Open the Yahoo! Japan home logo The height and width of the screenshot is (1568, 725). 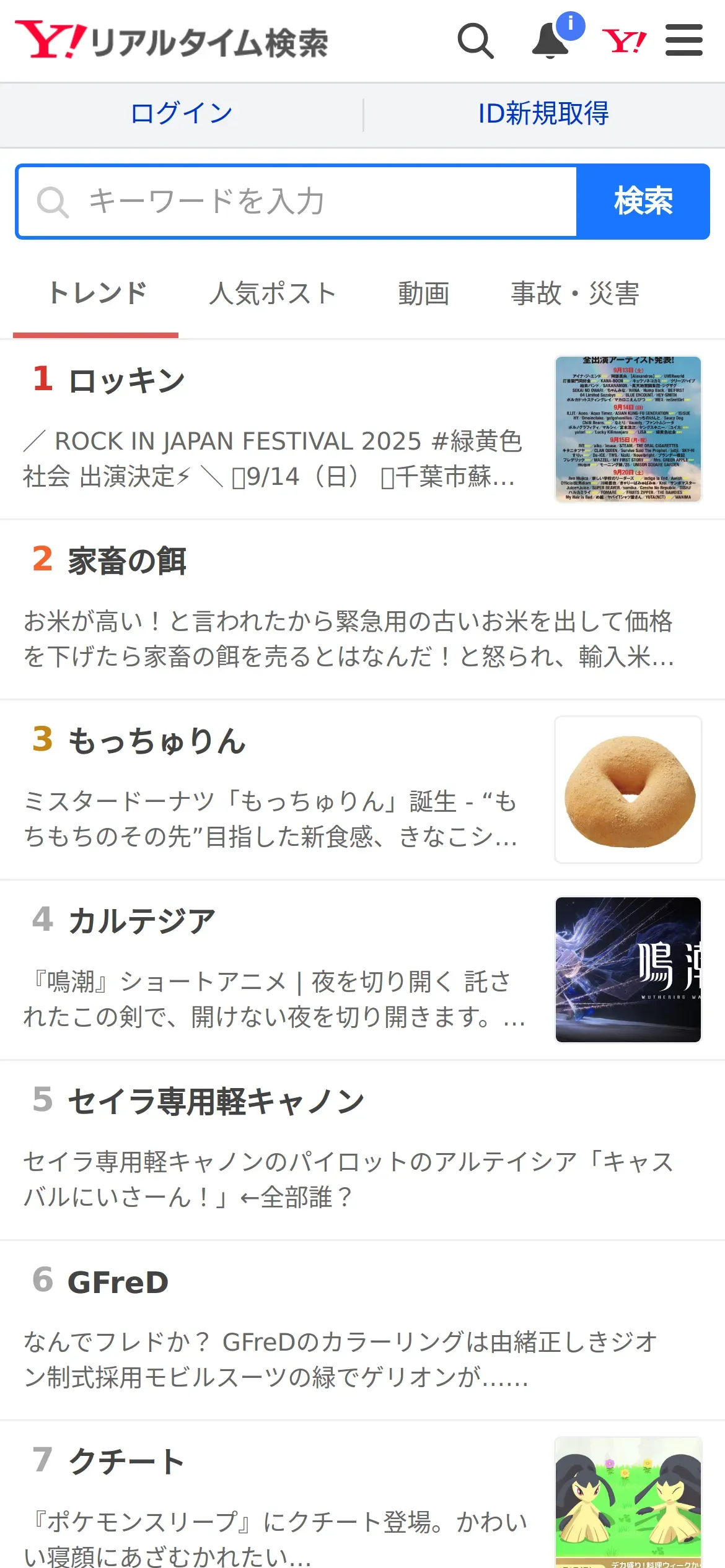pos(624,41)
